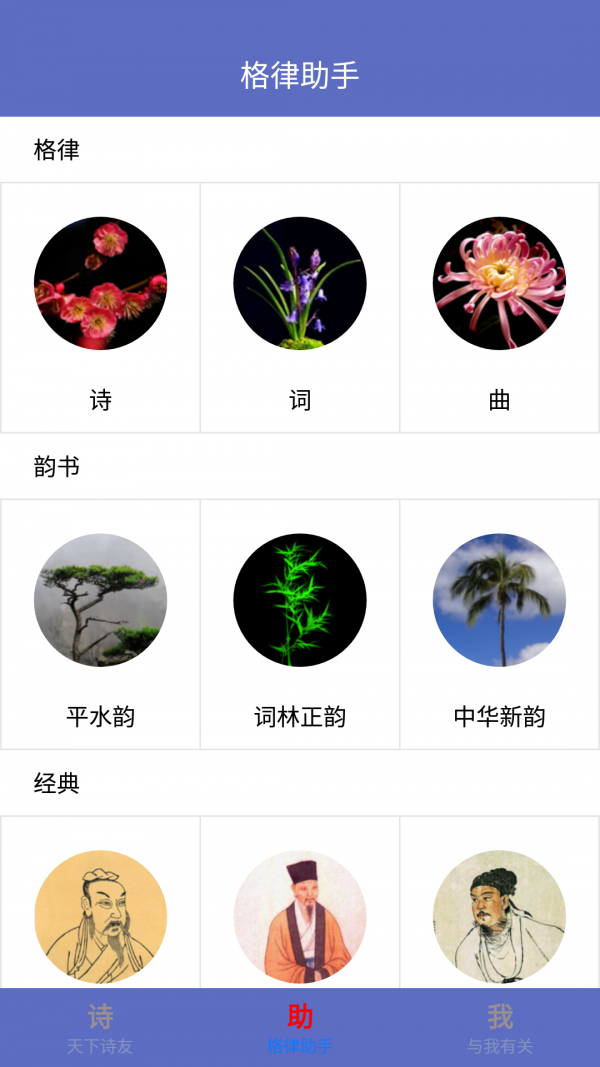Select the 格律助手 tab
600x1067 pixels.
tap(300, 1028)
